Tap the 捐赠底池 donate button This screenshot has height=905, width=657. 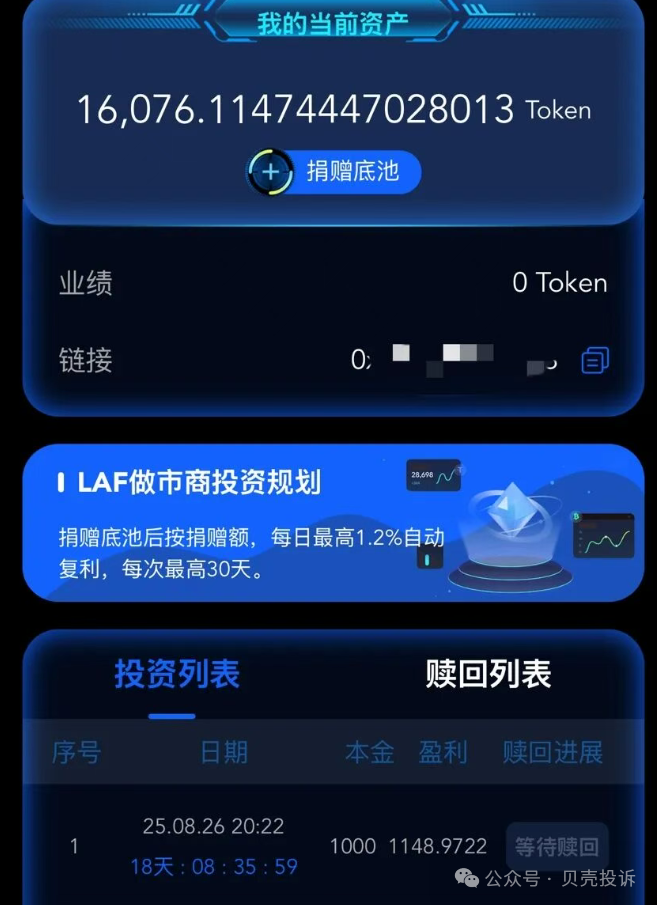coord(334,172)
